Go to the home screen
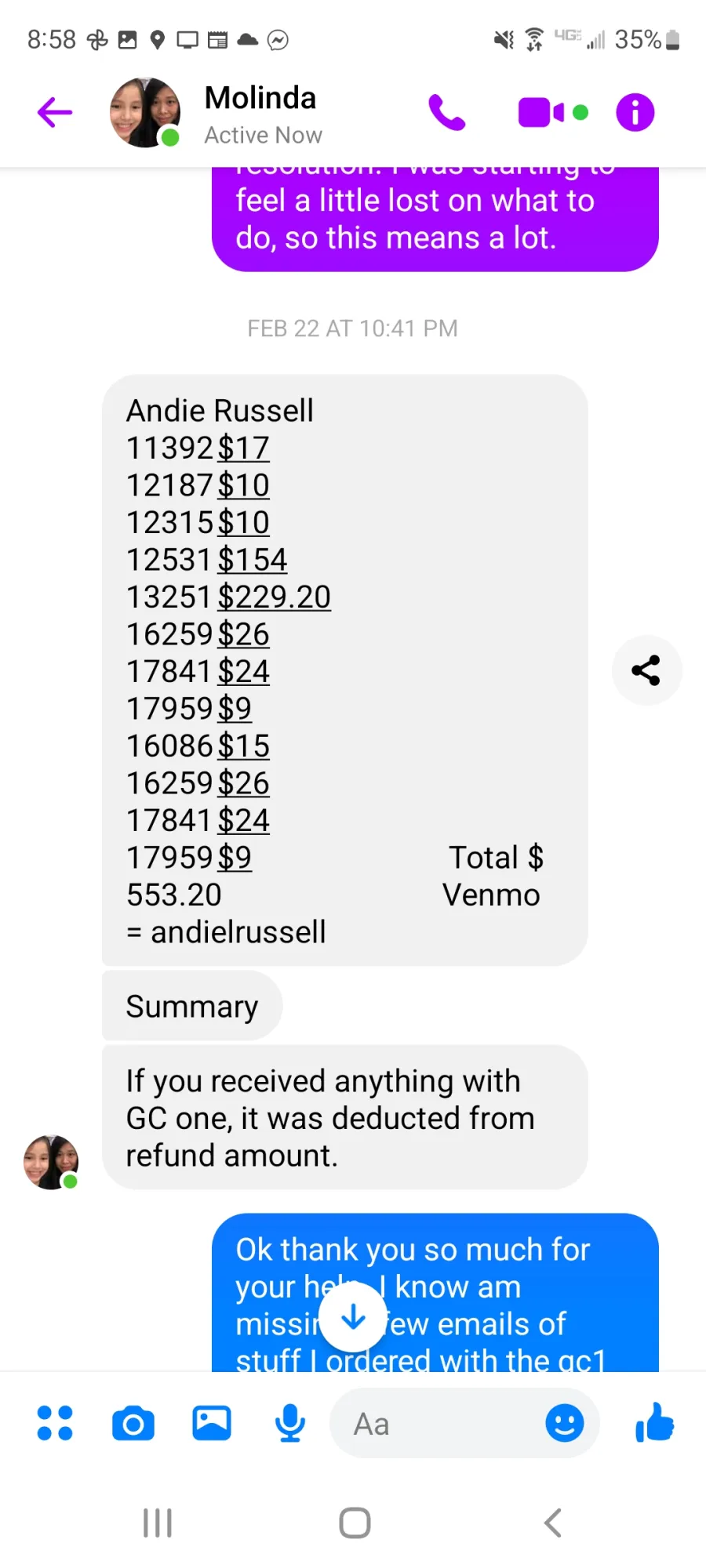 click(x=355, y=1523)
